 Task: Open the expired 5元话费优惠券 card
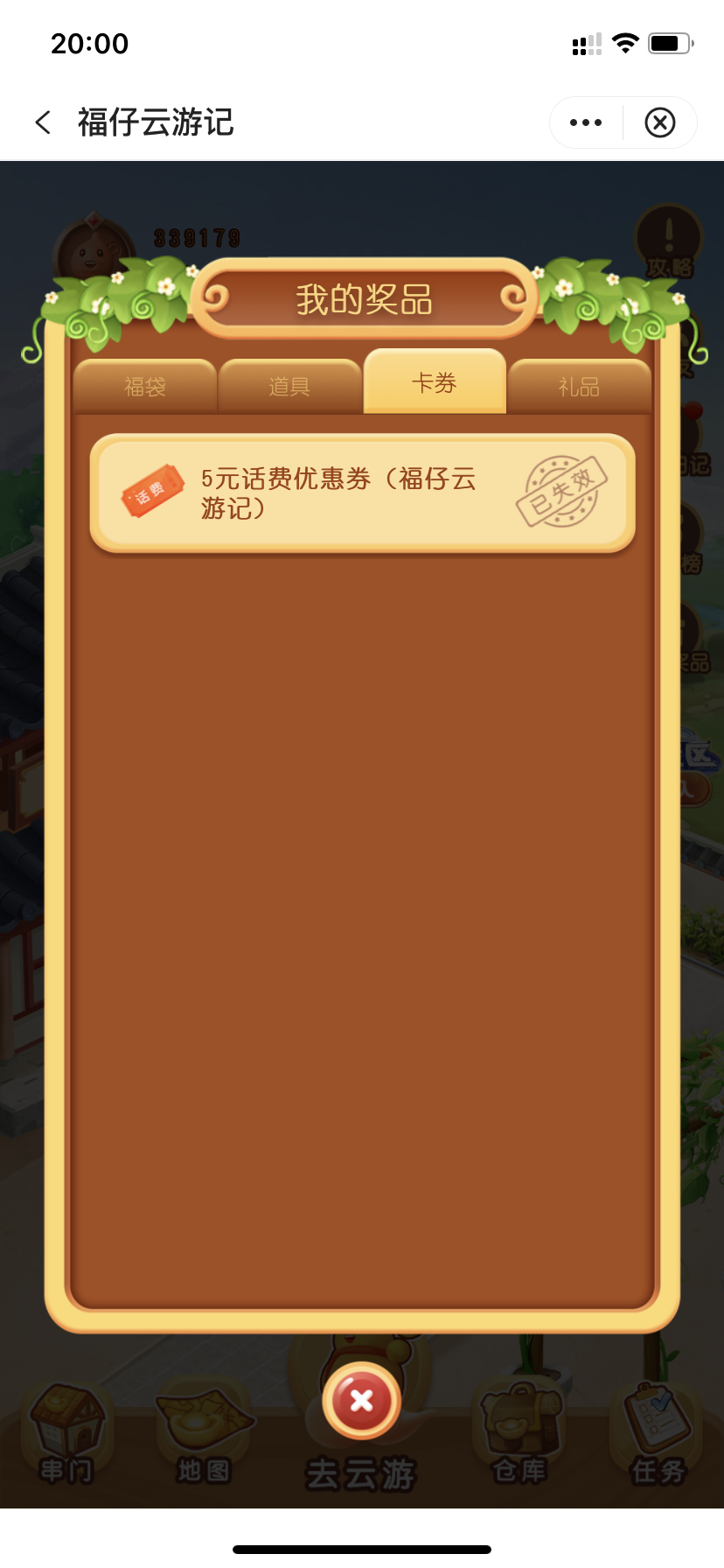362,493
